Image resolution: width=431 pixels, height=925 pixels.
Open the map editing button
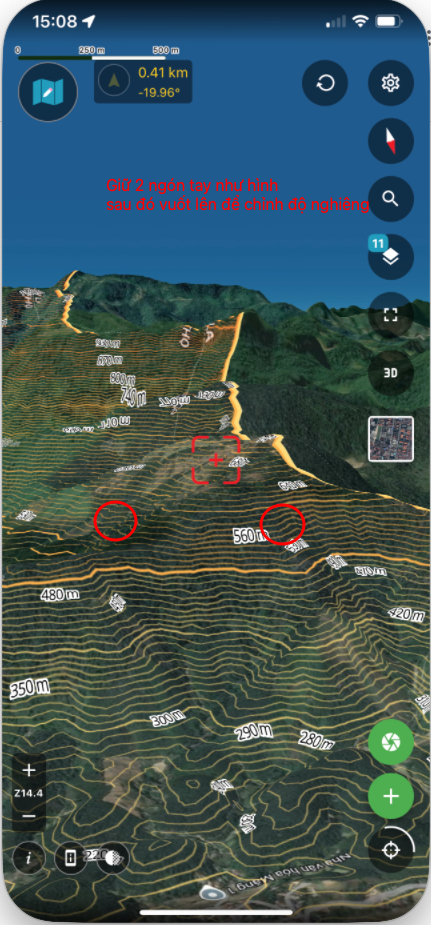48,92
